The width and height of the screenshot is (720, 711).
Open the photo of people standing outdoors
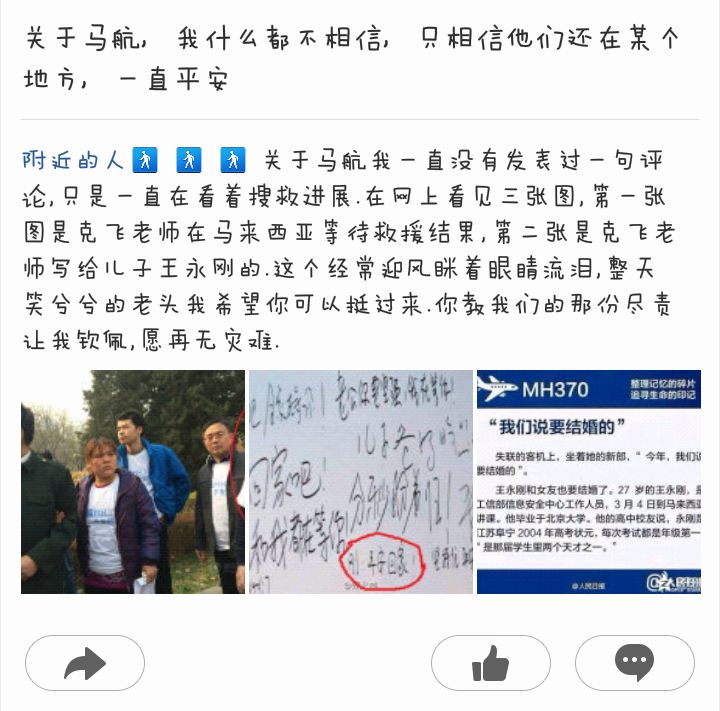tap(133, 481)
